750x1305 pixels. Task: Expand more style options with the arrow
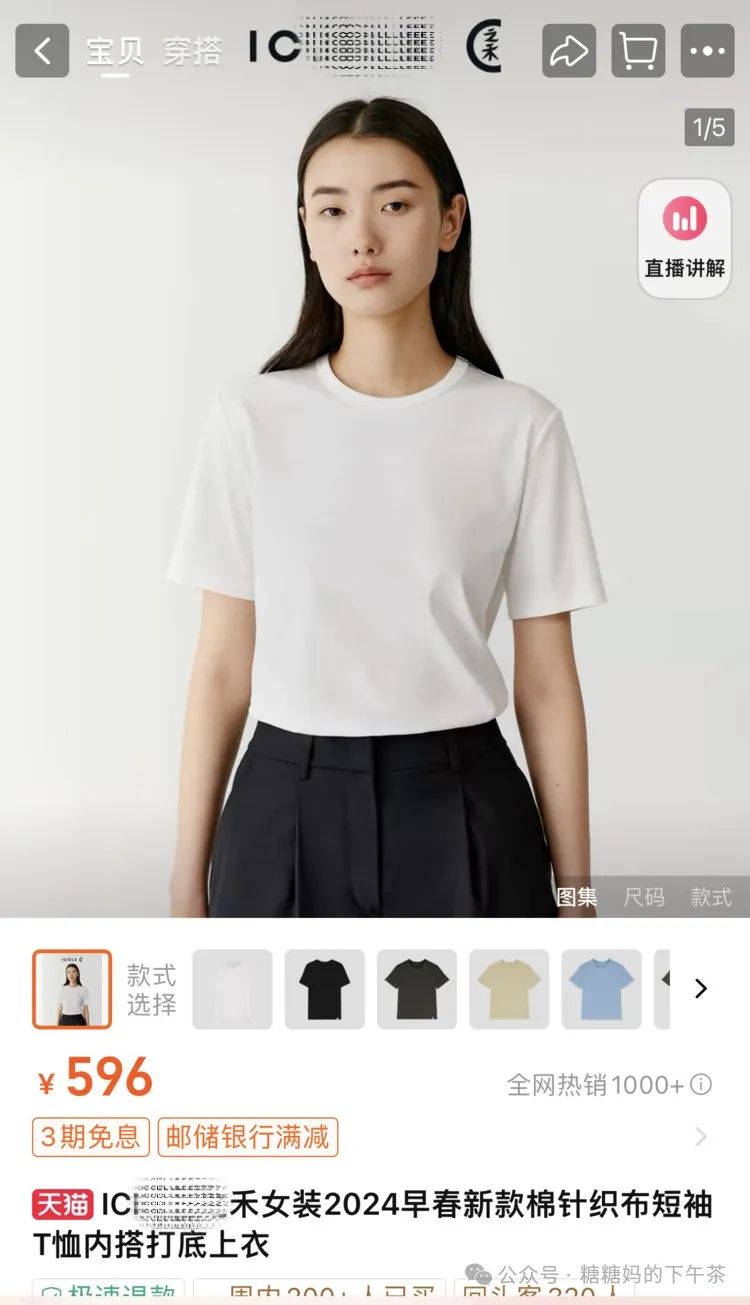(701, 989)
